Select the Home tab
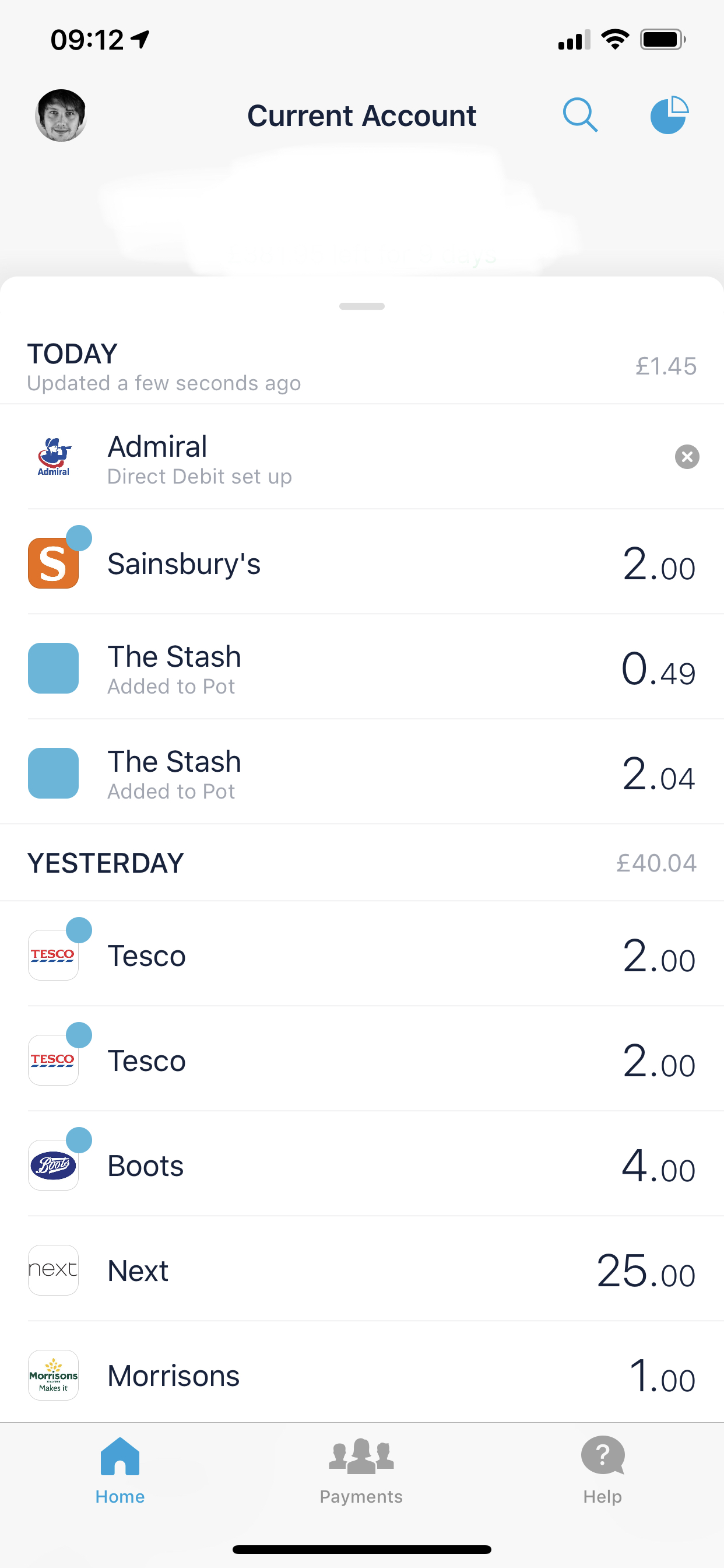 120,1471
